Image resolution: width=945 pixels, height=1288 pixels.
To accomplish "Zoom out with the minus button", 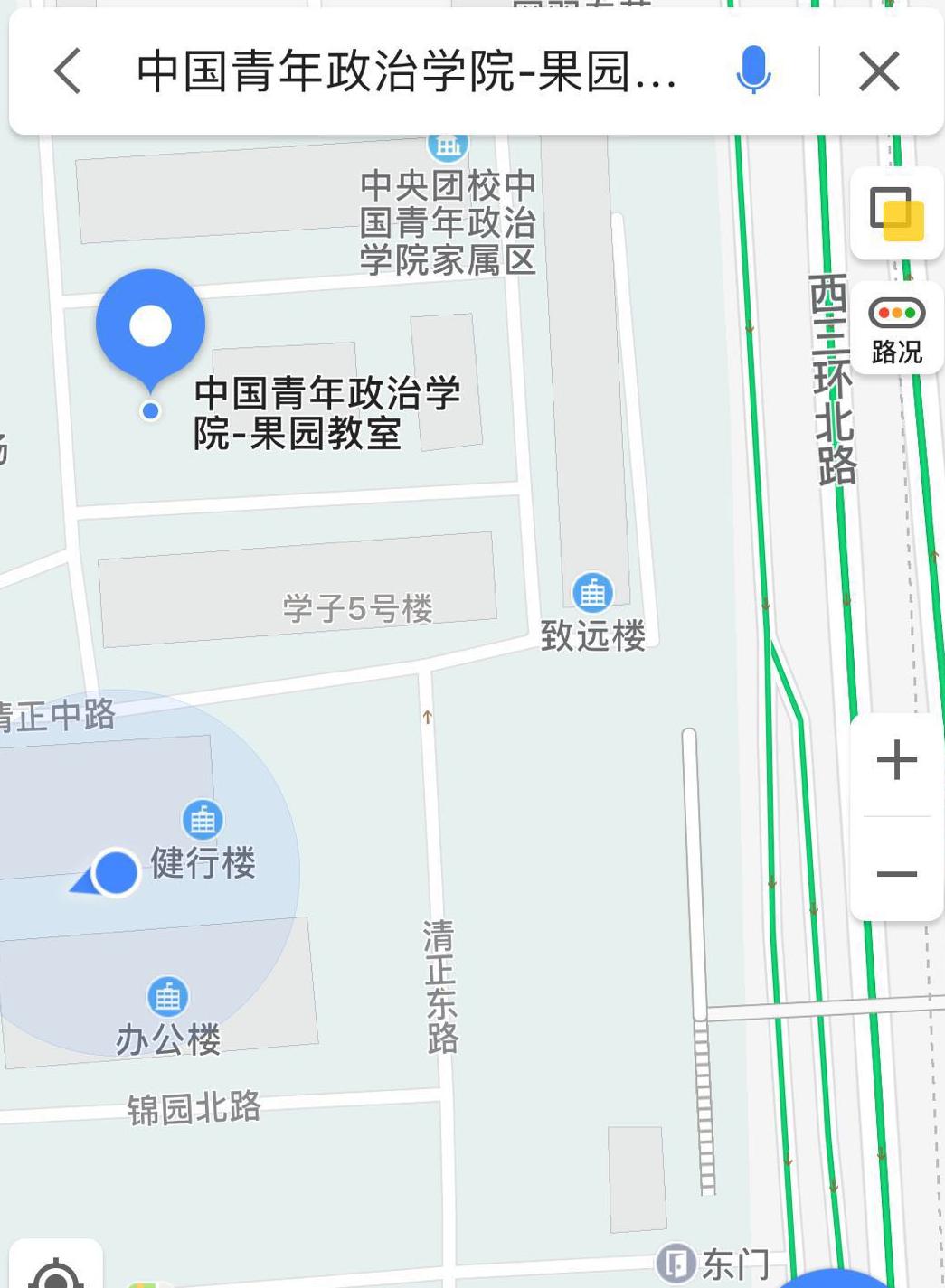I will (896, 873).
